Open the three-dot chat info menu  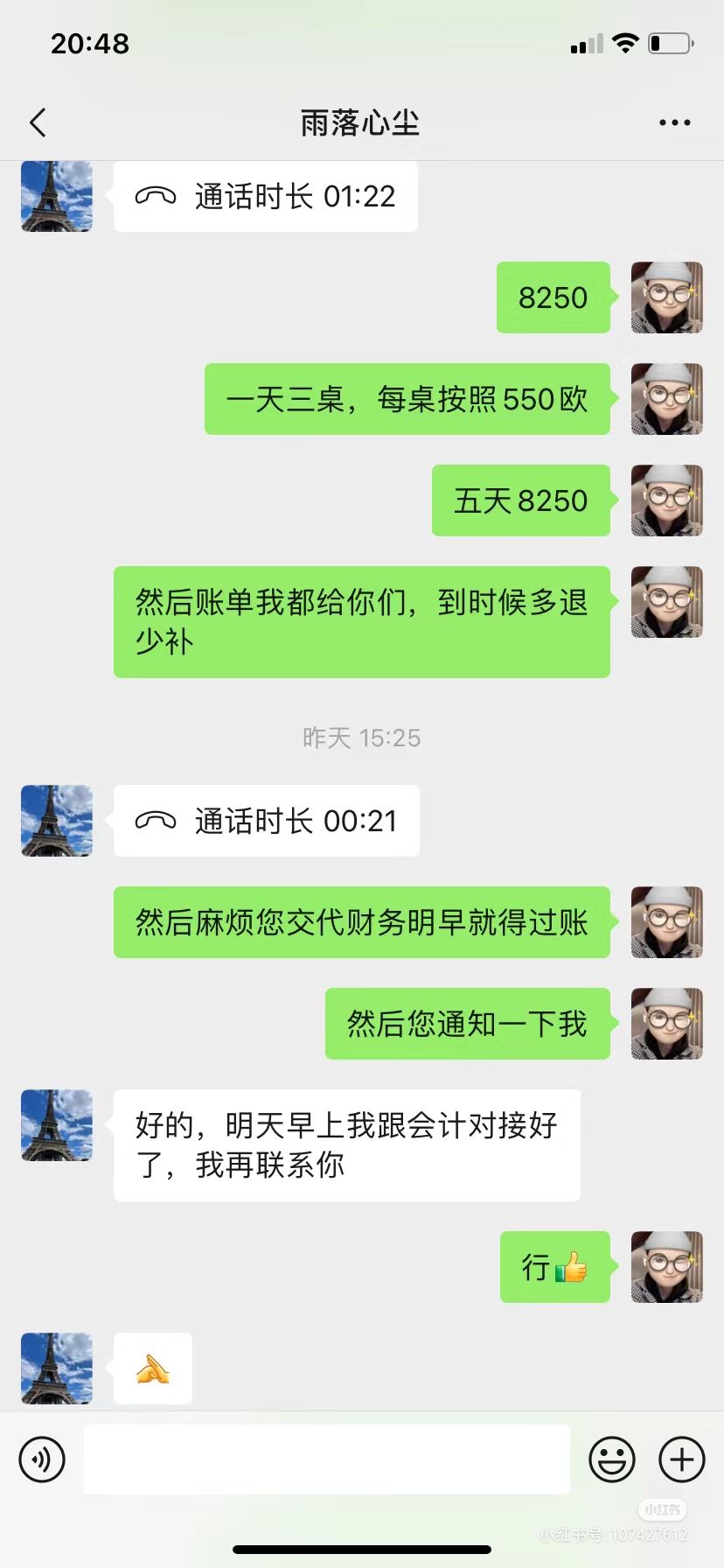[x=674, y=123]
